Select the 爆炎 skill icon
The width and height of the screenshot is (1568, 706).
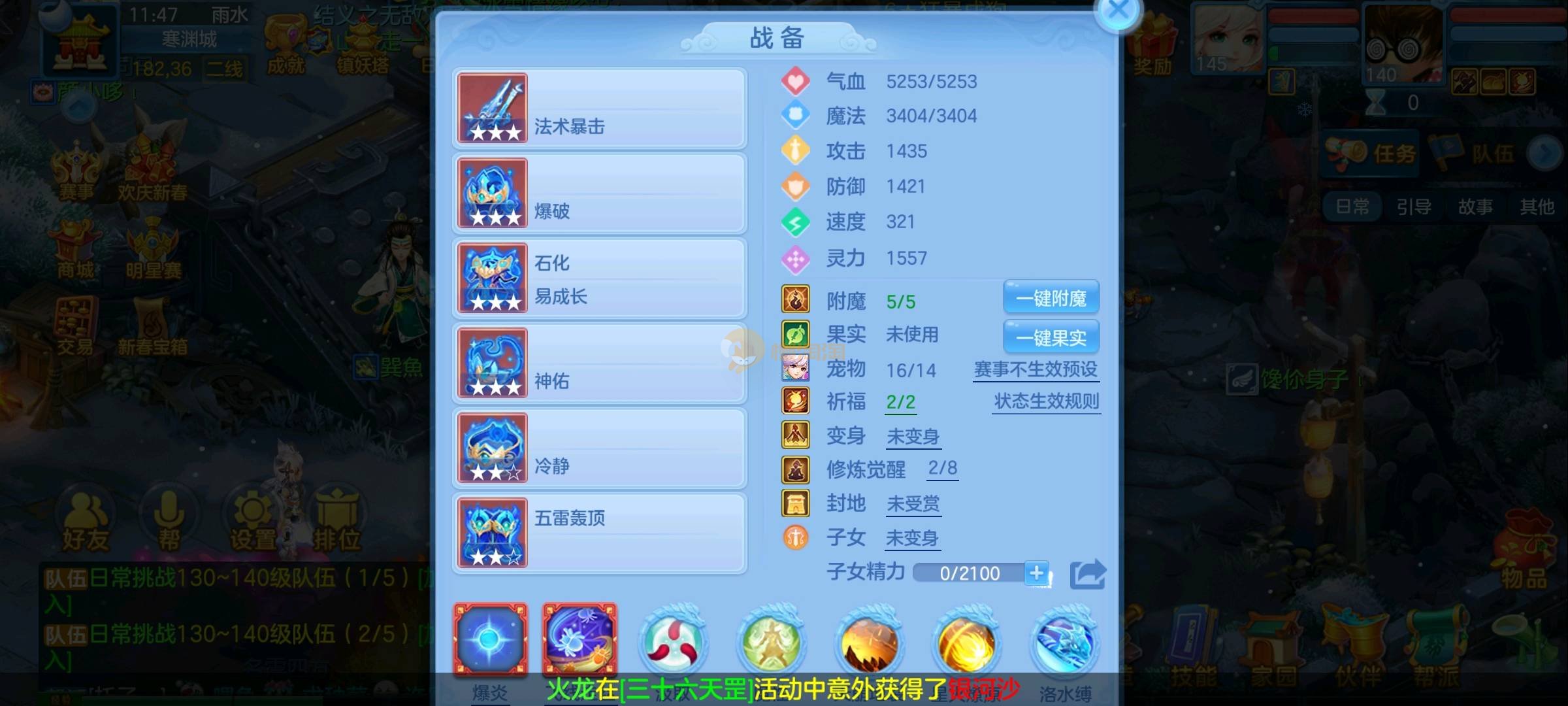coord(490,639)
